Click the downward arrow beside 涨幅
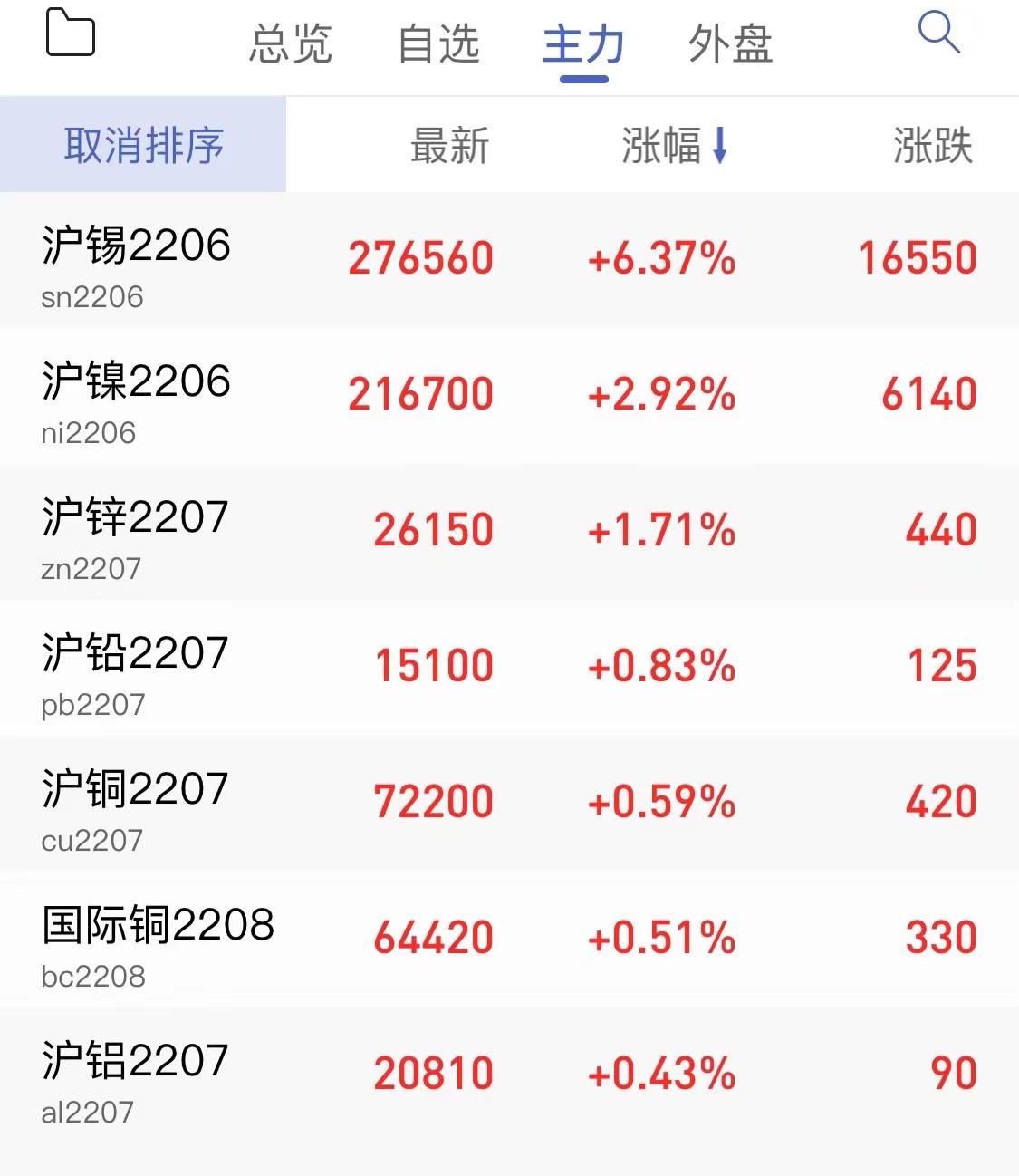Screen dimensions: 1019x1176 click(x=718, y=145)
